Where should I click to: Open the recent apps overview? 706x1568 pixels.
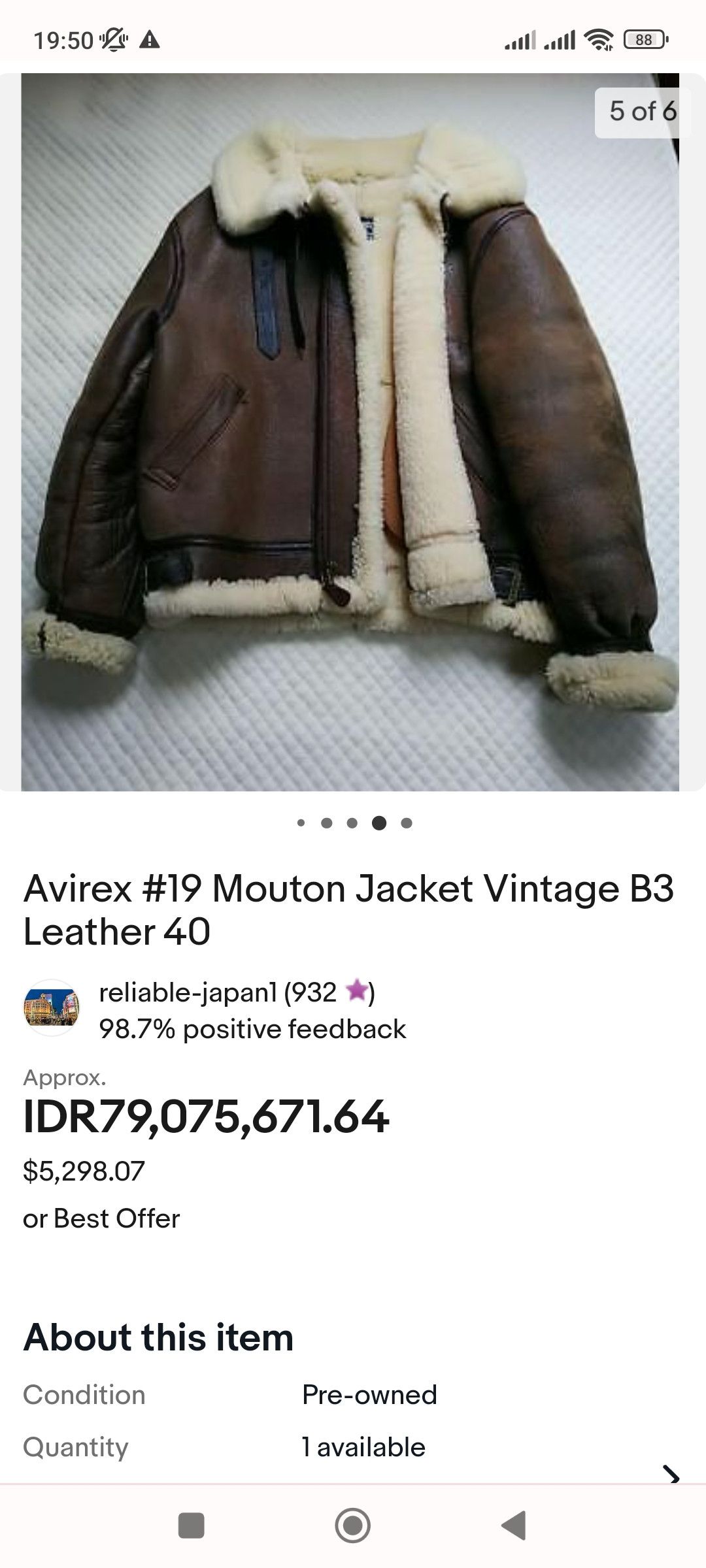(x=191, y=1526)
